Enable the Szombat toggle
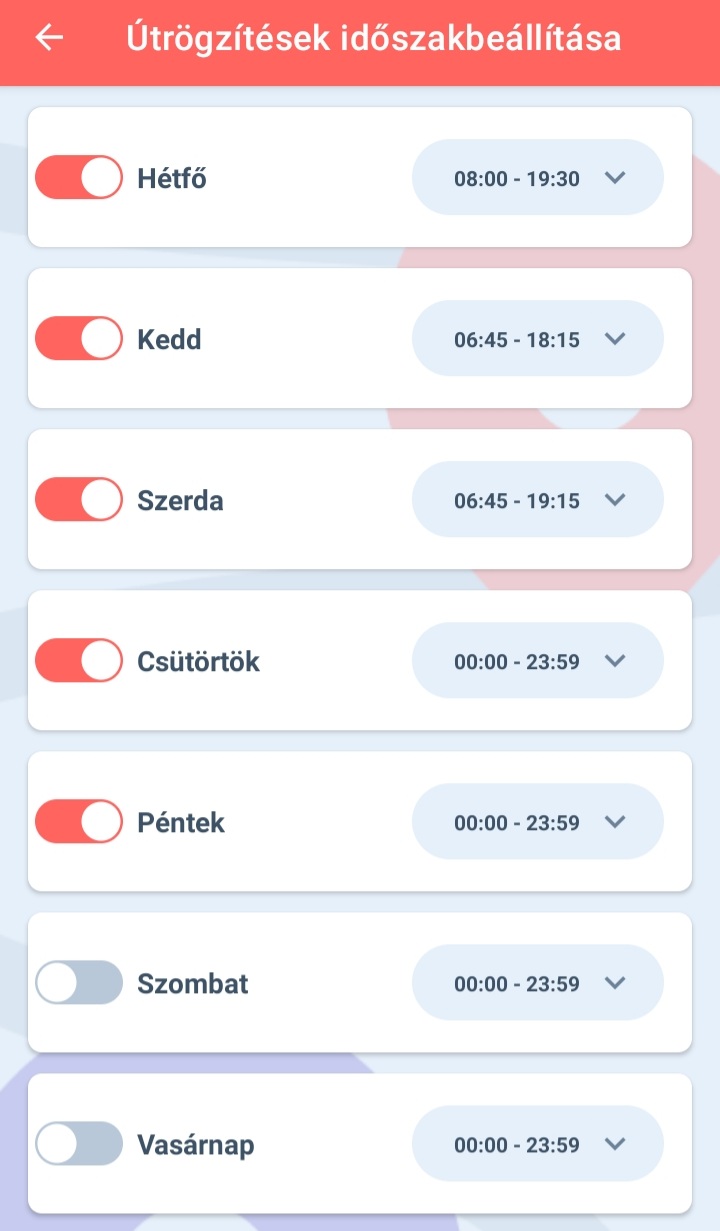720x1231 pixels. [x=79, y=983]
